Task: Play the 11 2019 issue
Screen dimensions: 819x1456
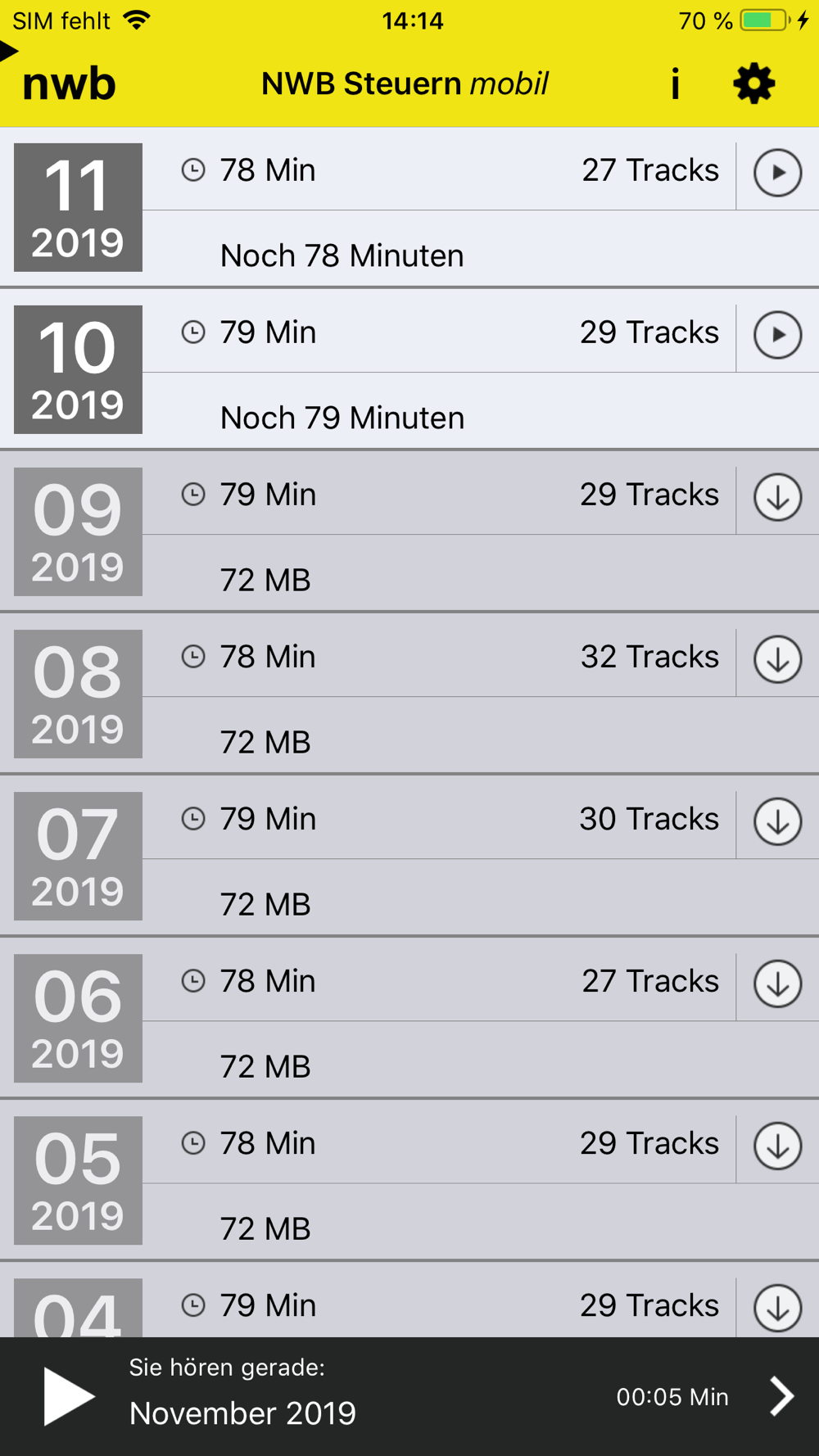Action: (x=777, y=173)
